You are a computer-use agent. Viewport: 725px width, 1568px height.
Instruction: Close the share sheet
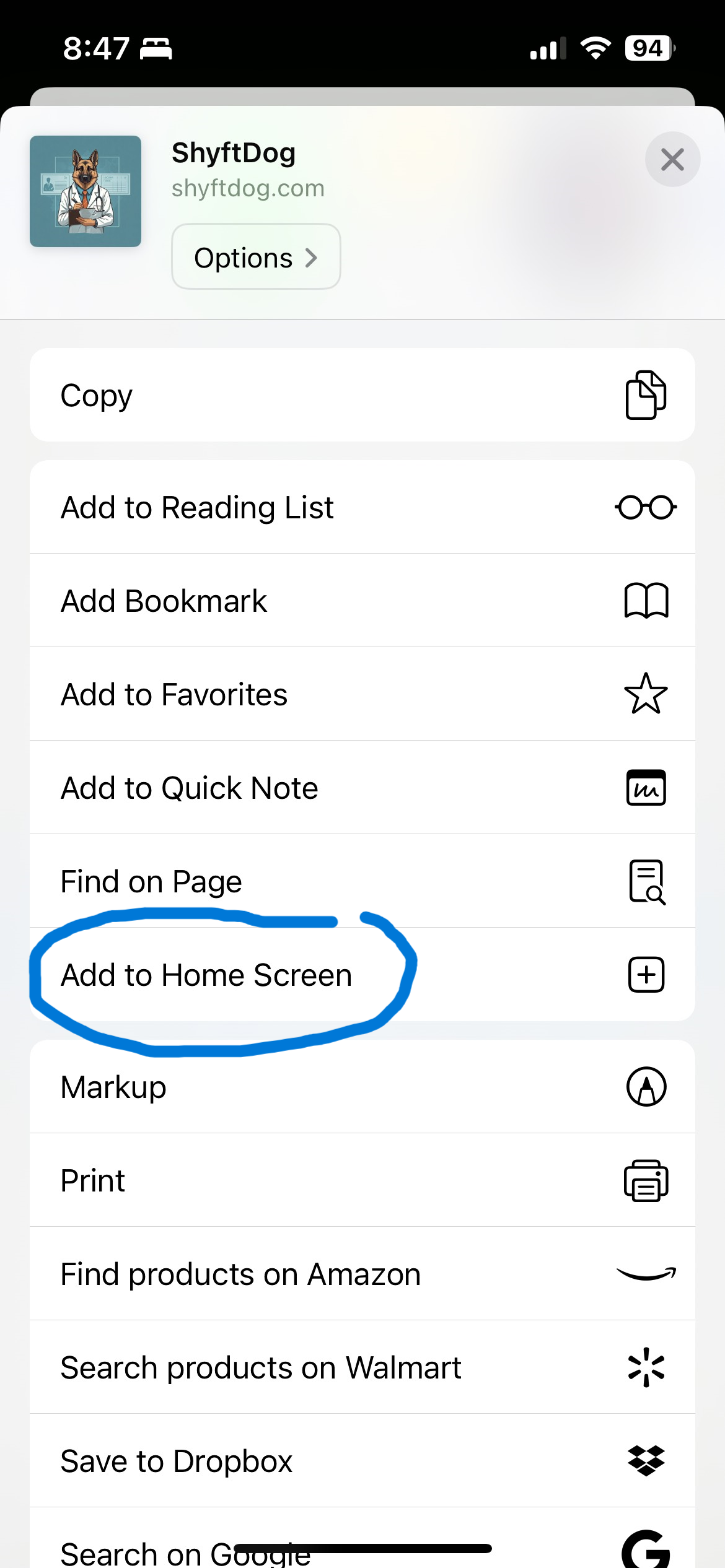[672, 160]
